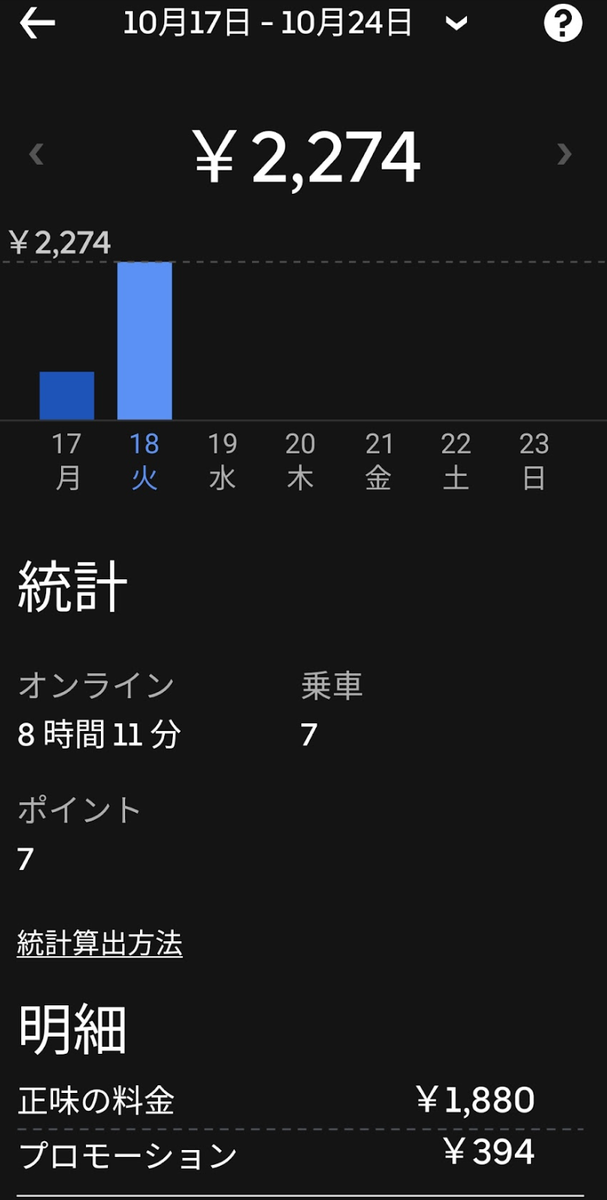607x1200 pixels.
Task: Go to the previous period chevron
Action: [x=37, y=154]
